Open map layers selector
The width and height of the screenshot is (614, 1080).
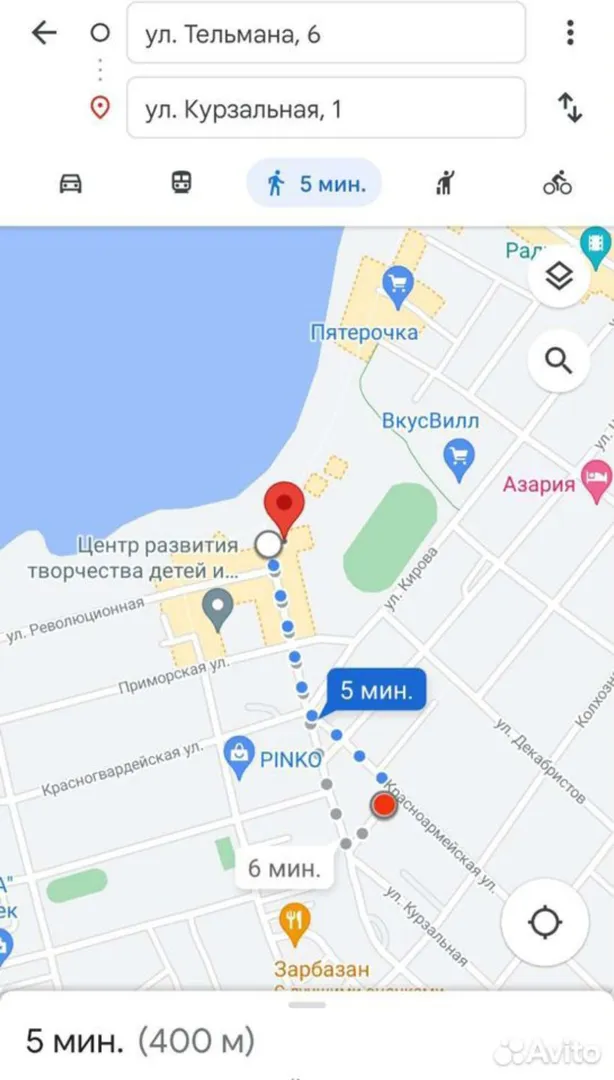coord(558,277)
